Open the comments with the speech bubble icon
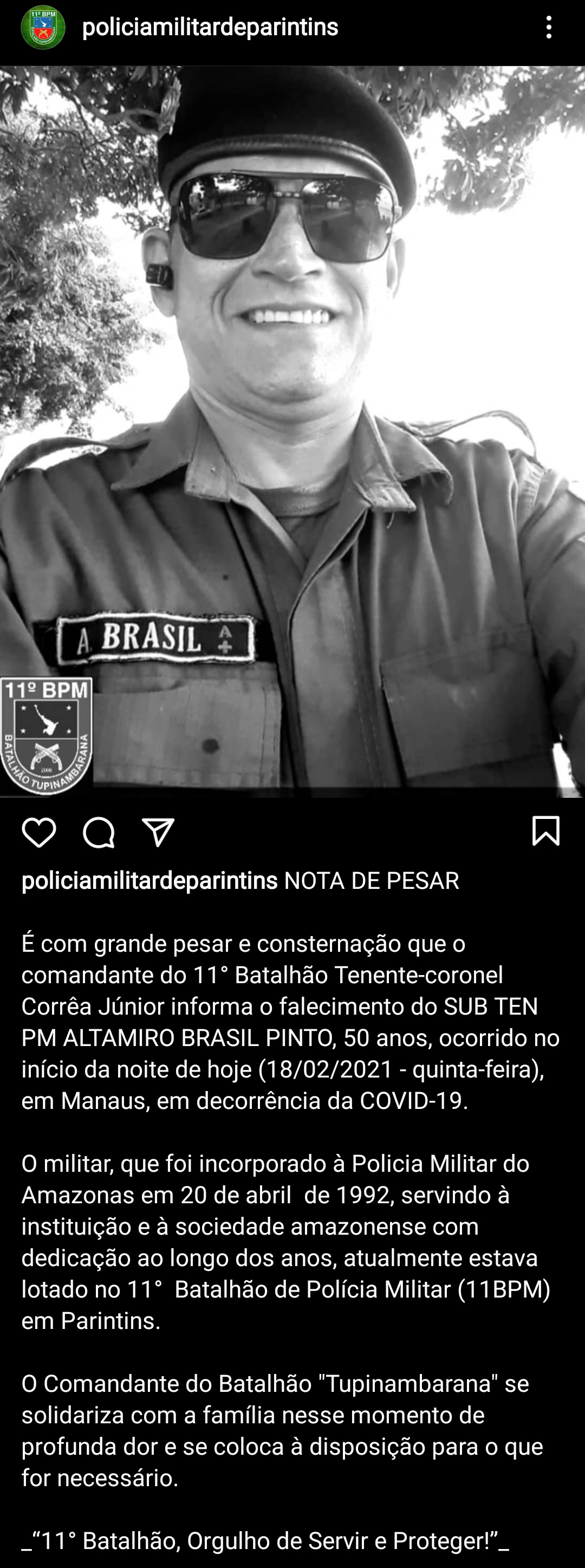Screen dimensions: 585x1568 coord(99,831)
